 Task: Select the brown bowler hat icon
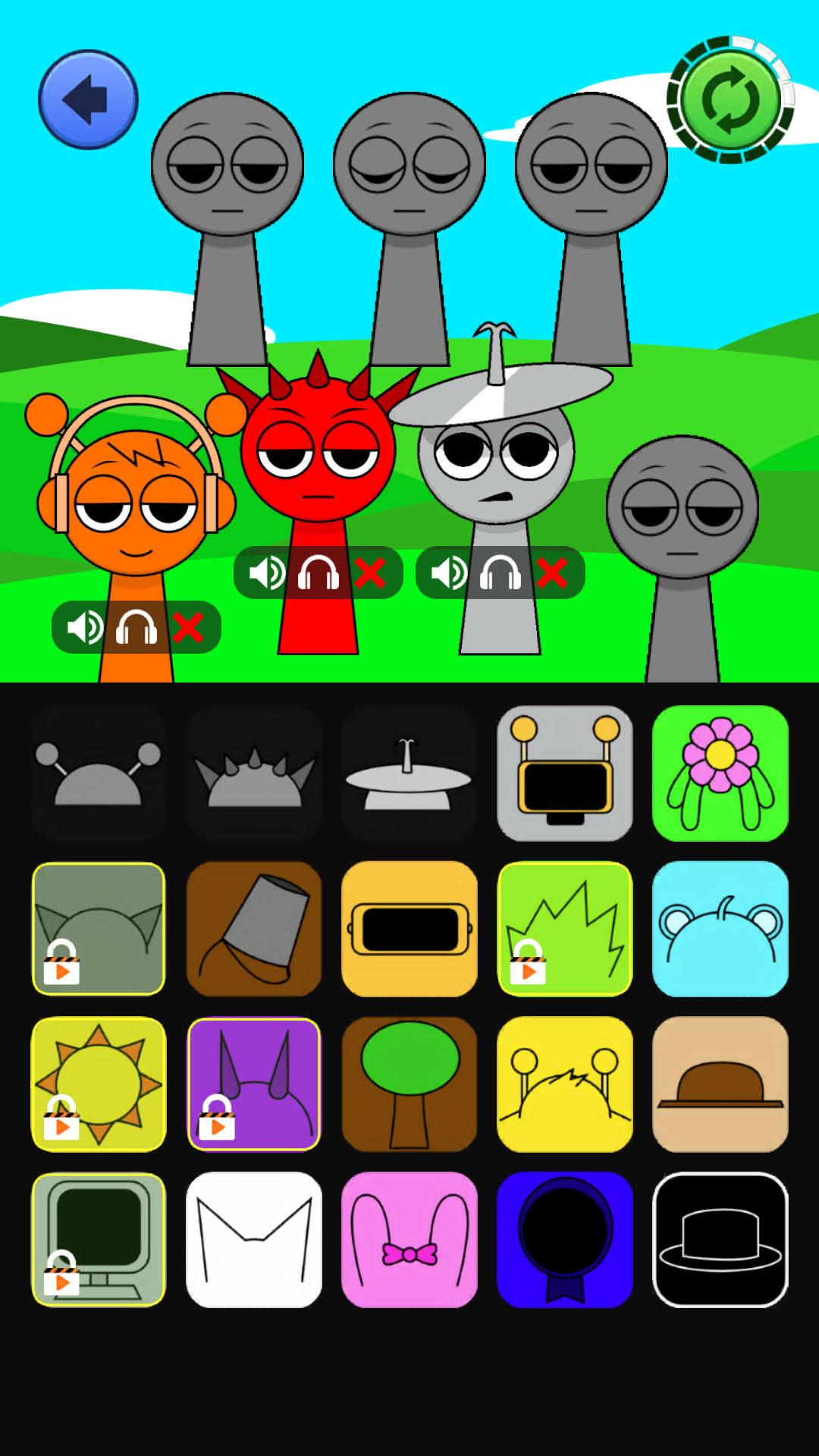[720, 1084]
